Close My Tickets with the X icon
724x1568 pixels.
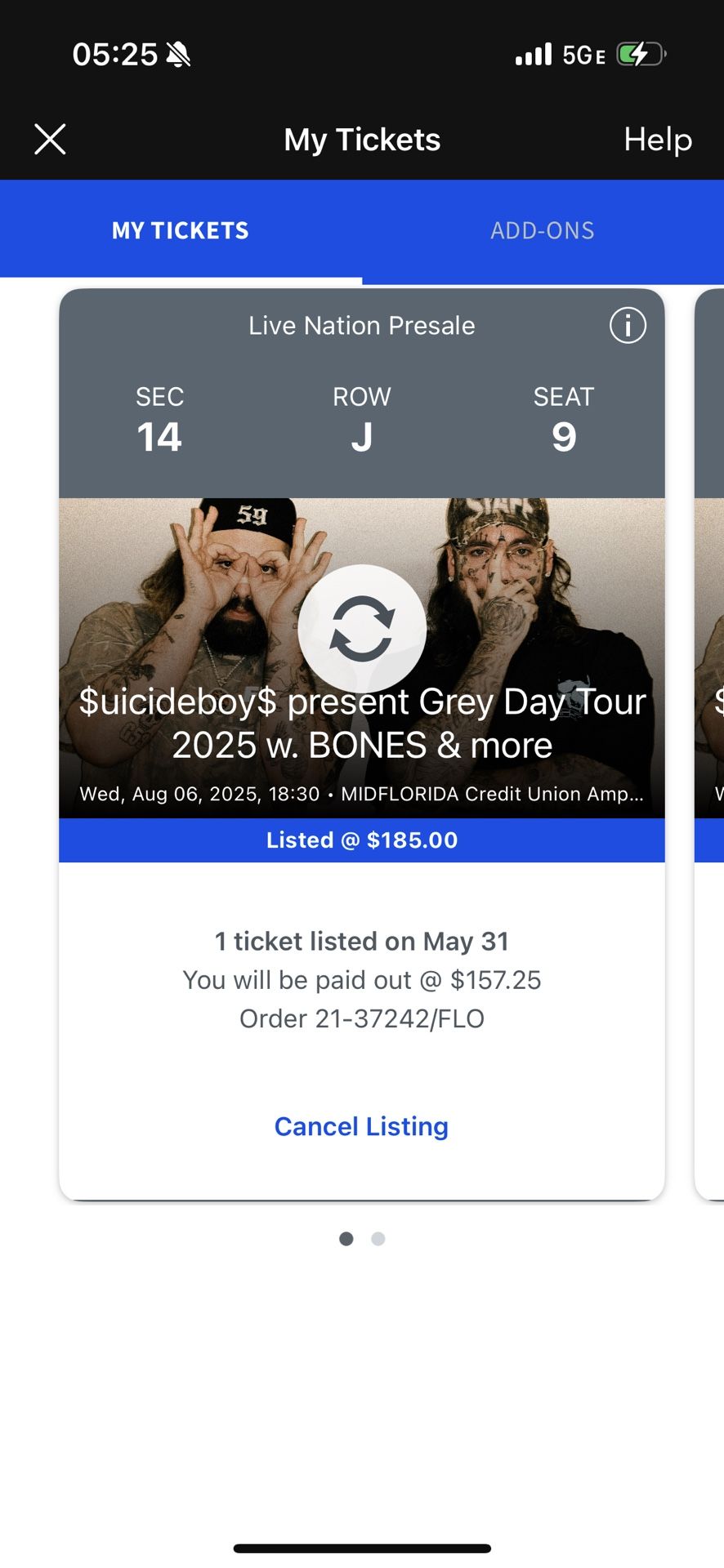coord(50,139)
